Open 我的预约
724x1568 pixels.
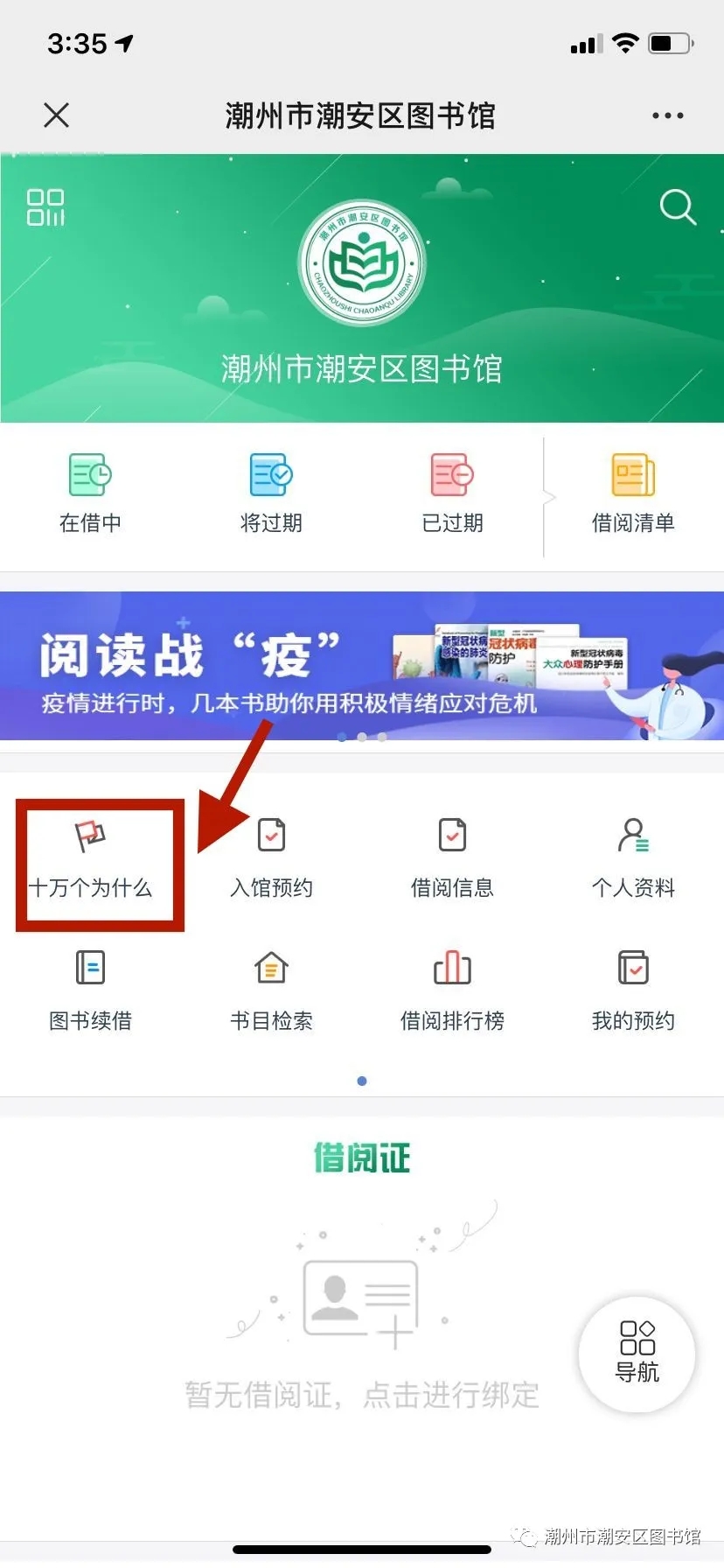coord(633,991)
